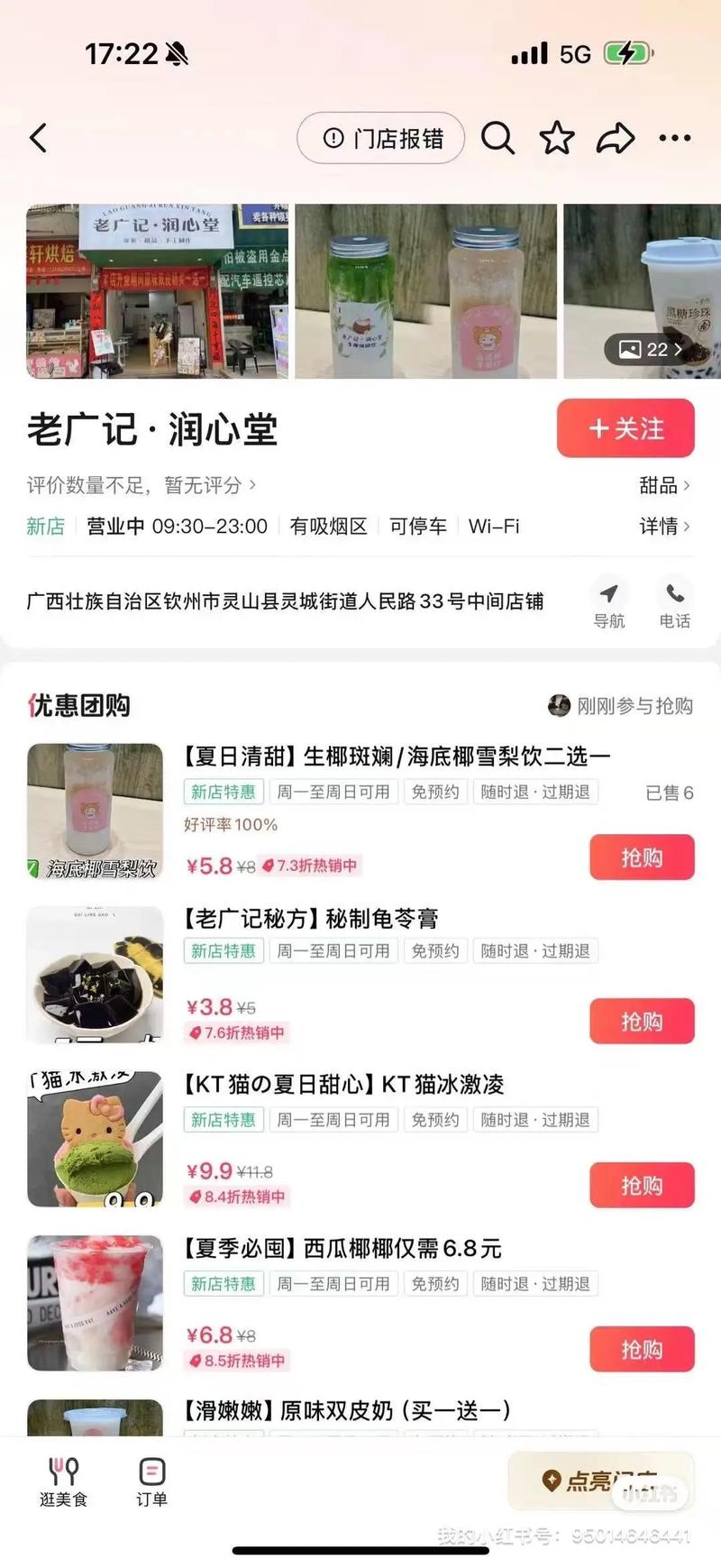The image size is (721, 1568).
Task: Open the 22-photo gallery badge
Action: coord(651,350)
